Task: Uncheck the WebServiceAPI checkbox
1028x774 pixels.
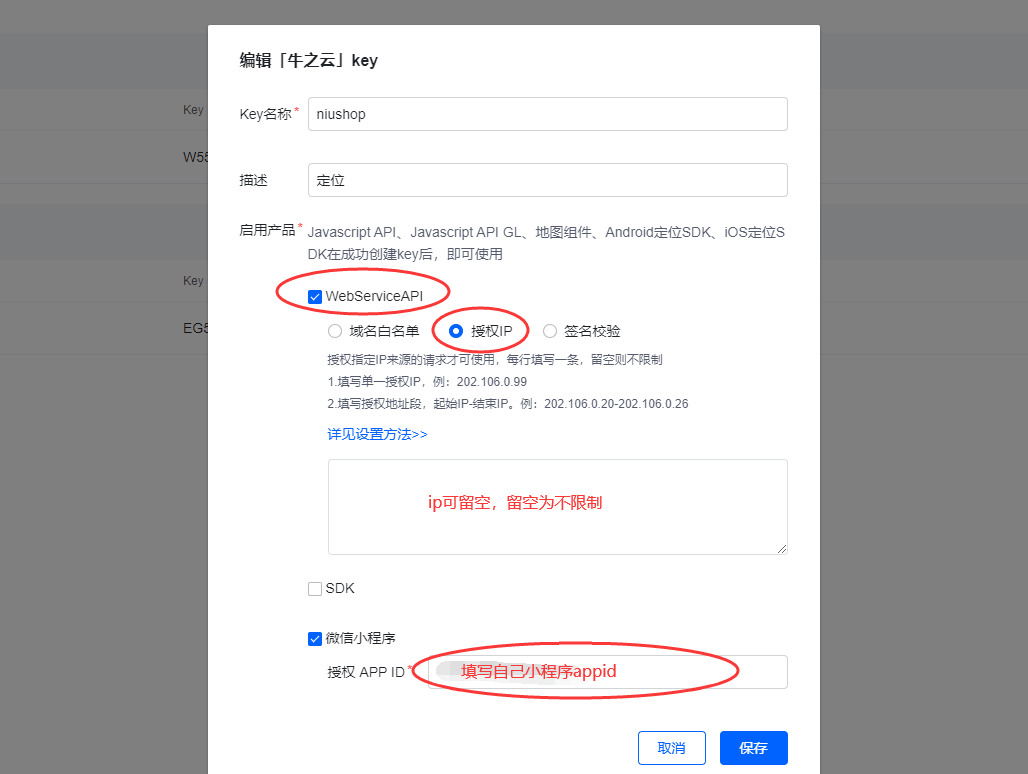Action: pyautogui.click(x=315, y=296)
